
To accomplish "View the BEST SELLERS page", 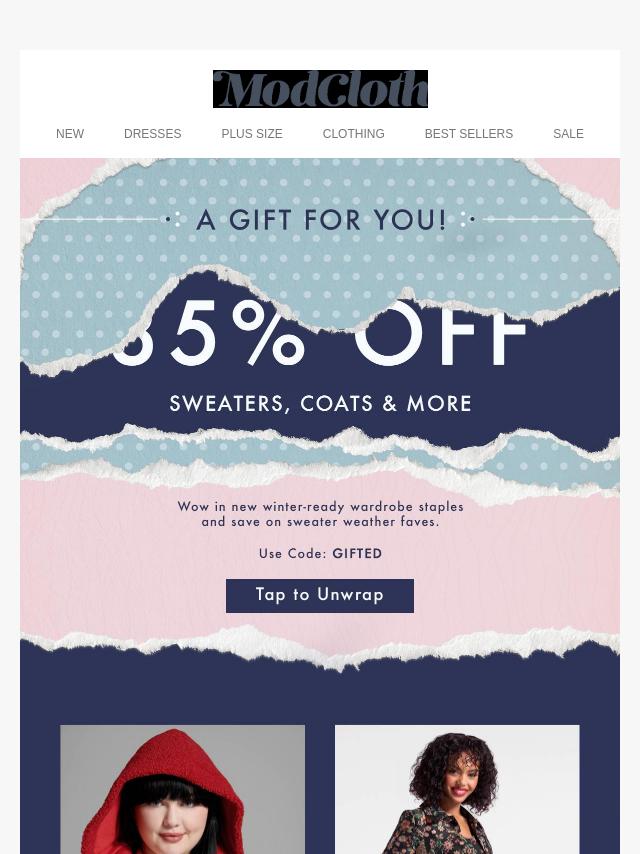I will 468,134.
